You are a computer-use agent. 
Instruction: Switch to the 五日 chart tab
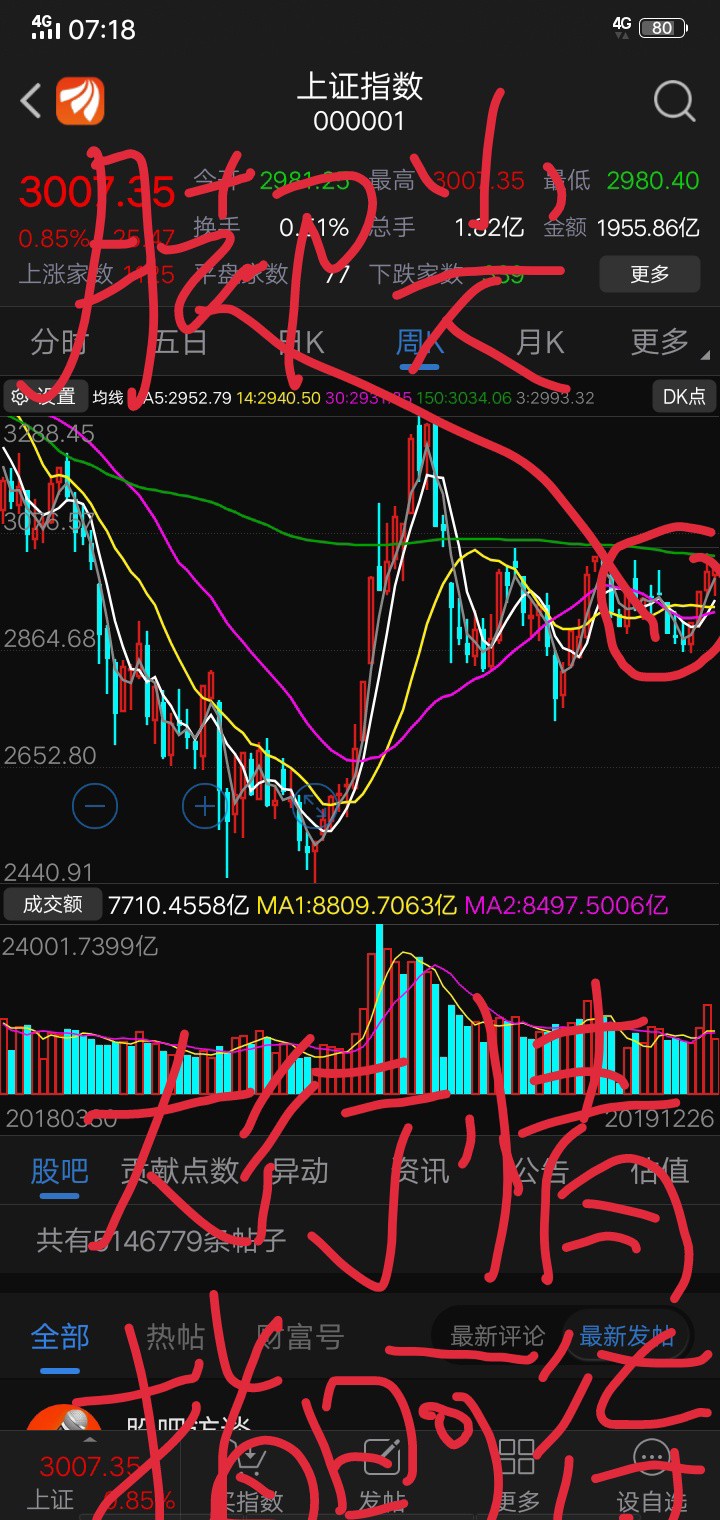pos(179,342)
